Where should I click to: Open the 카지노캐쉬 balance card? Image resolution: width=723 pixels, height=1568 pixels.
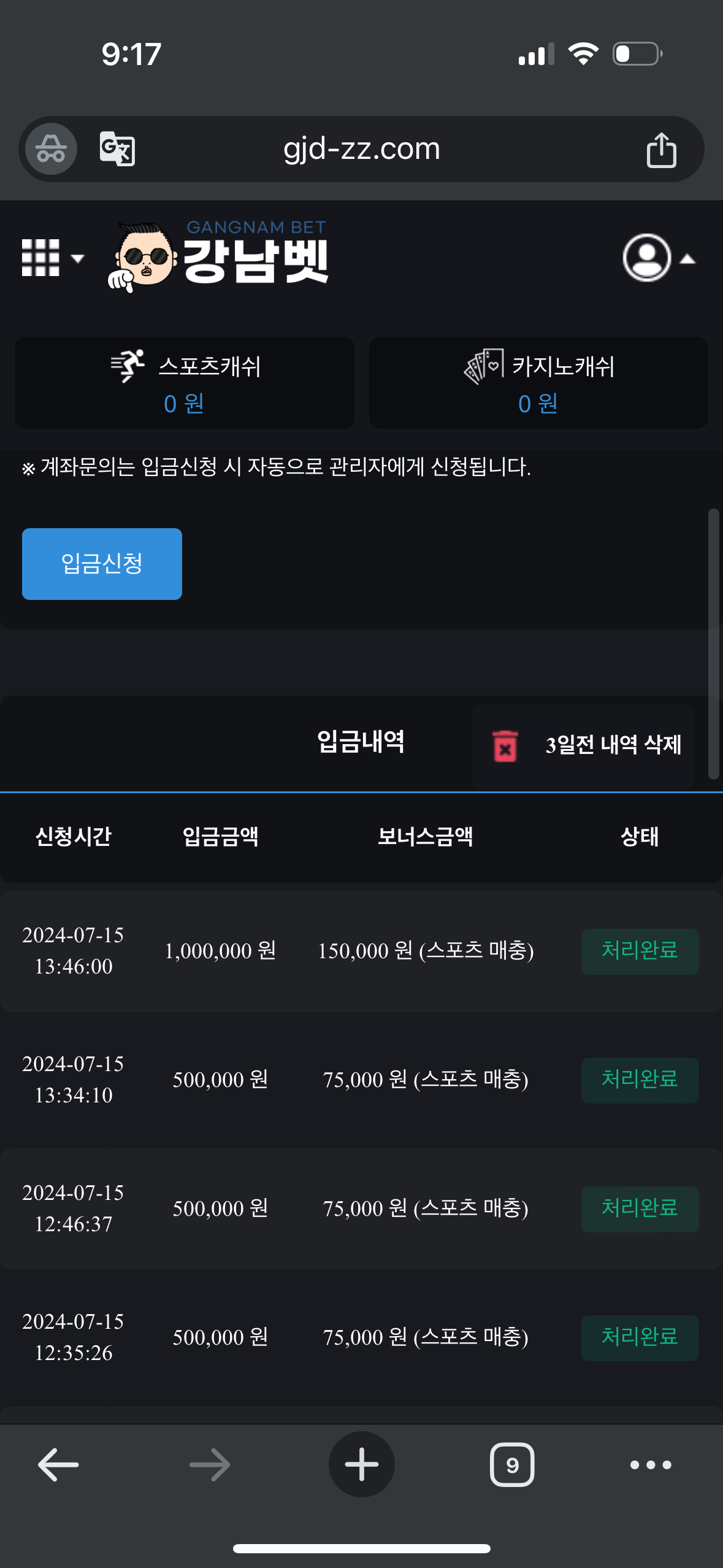pos(538,383)
